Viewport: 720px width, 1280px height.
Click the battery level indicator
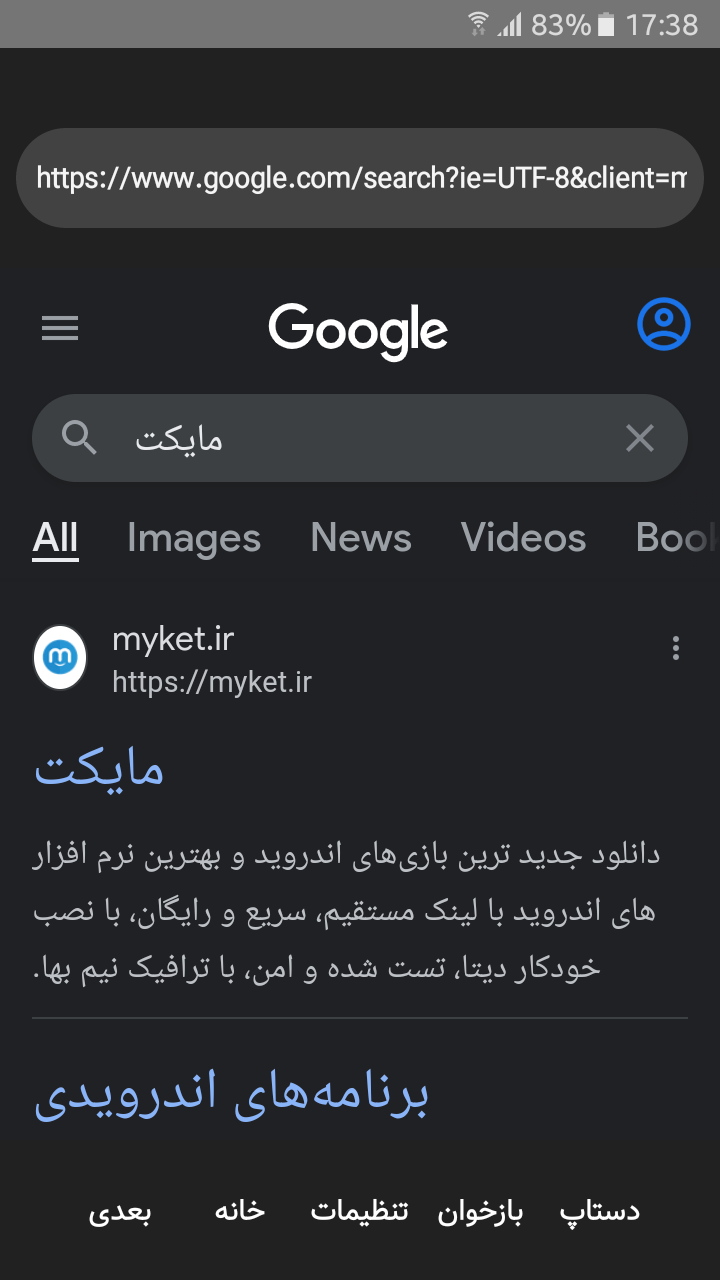[x=608, y=24]
